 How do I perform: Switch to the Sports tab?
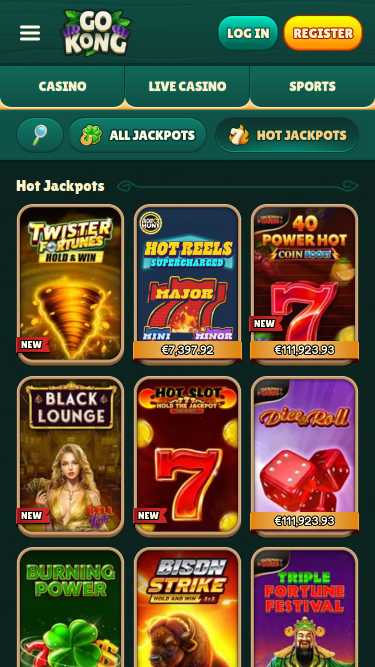pyautogui.click(x=312, y=86)
